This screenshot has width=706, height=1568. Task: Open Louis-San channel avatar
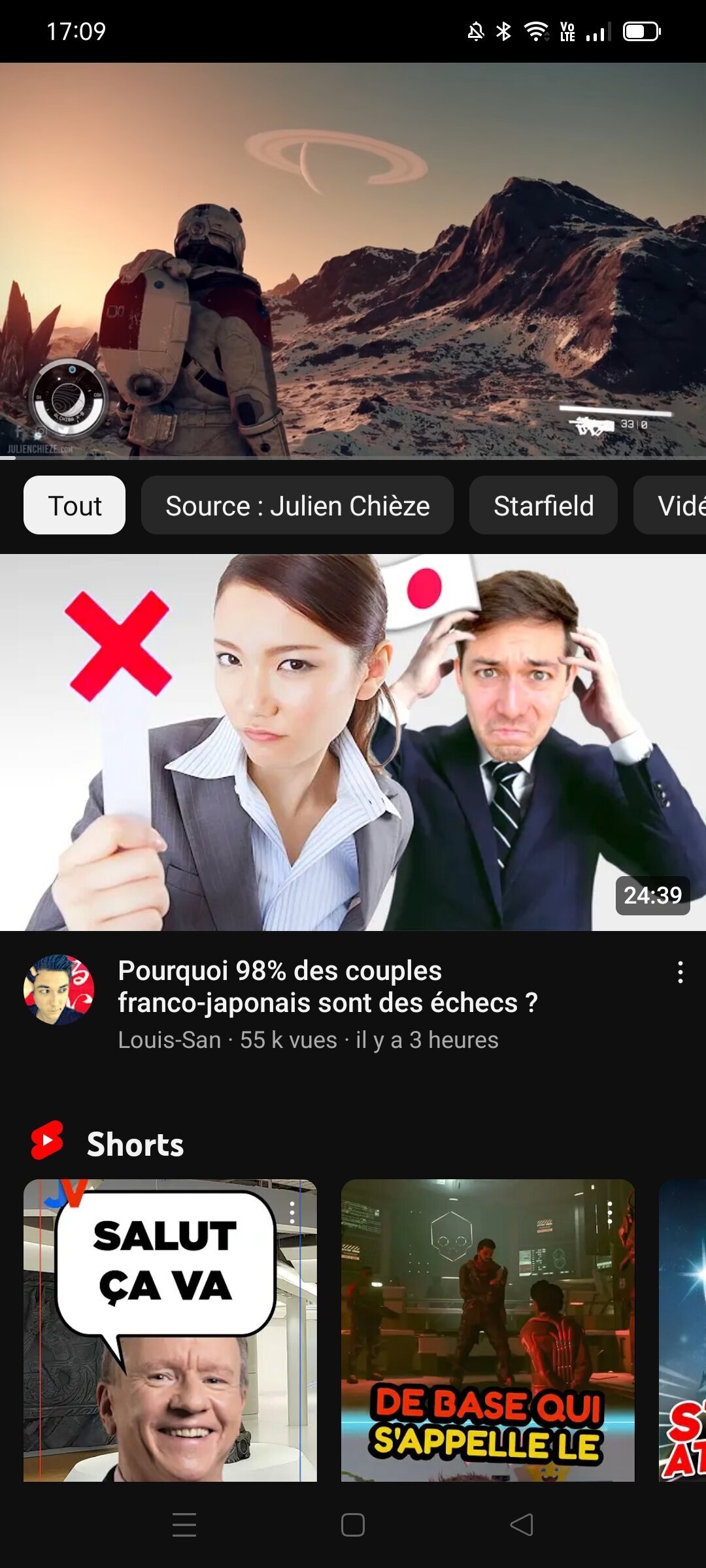59,990
